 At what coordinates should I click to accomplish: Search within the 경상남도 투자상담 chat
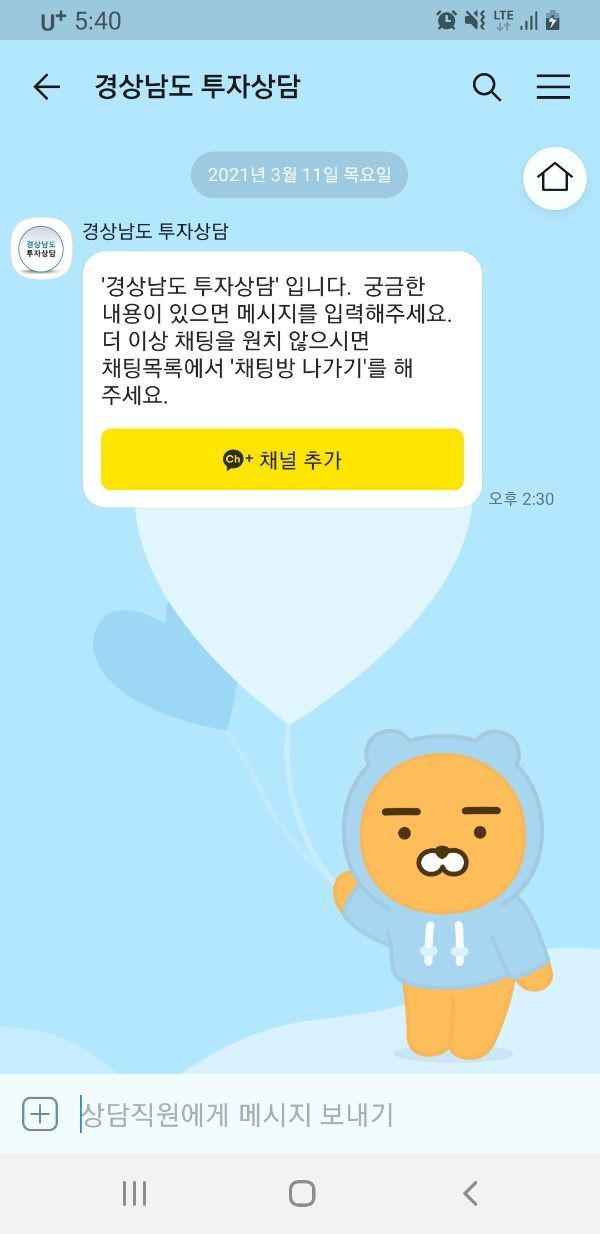486,88
